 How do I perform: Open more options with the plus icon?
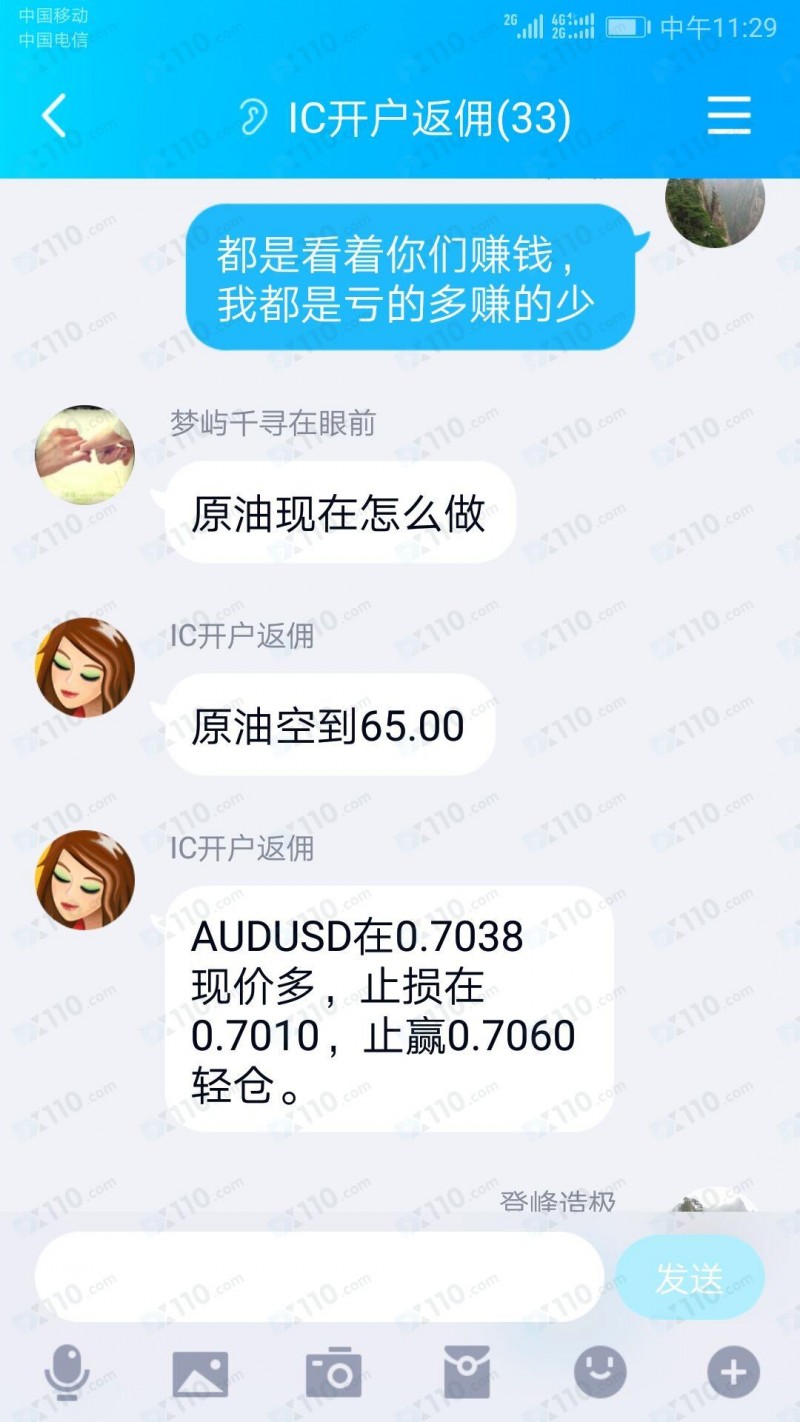(x=733, y=1372)
